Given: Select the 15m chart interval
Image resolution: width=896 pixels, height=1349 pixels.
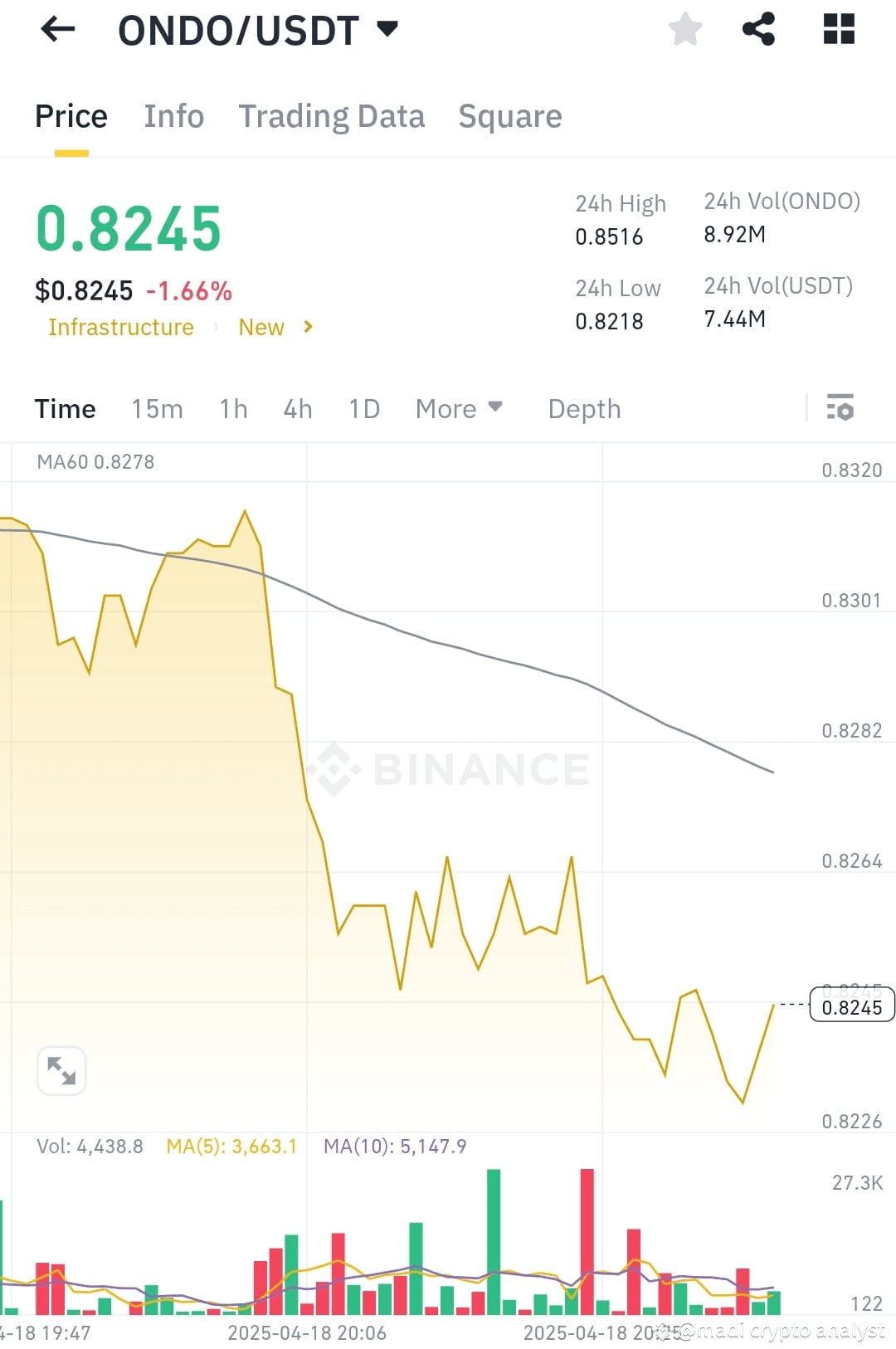Looking at the screenshot, I should [x=157, y=408].
